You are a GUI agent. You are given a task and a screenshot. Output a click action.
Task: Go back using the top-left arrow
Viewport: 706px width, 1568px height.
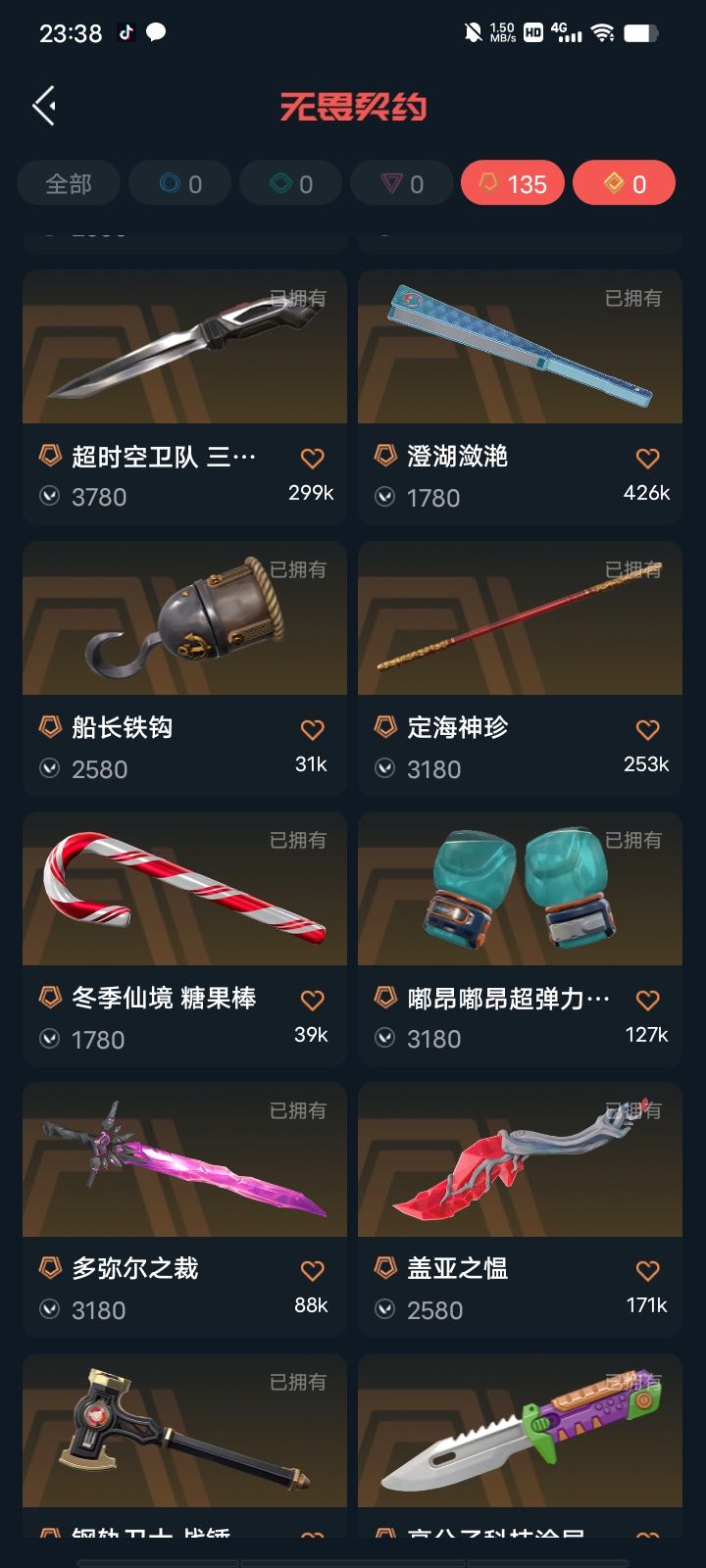[44, 106]
